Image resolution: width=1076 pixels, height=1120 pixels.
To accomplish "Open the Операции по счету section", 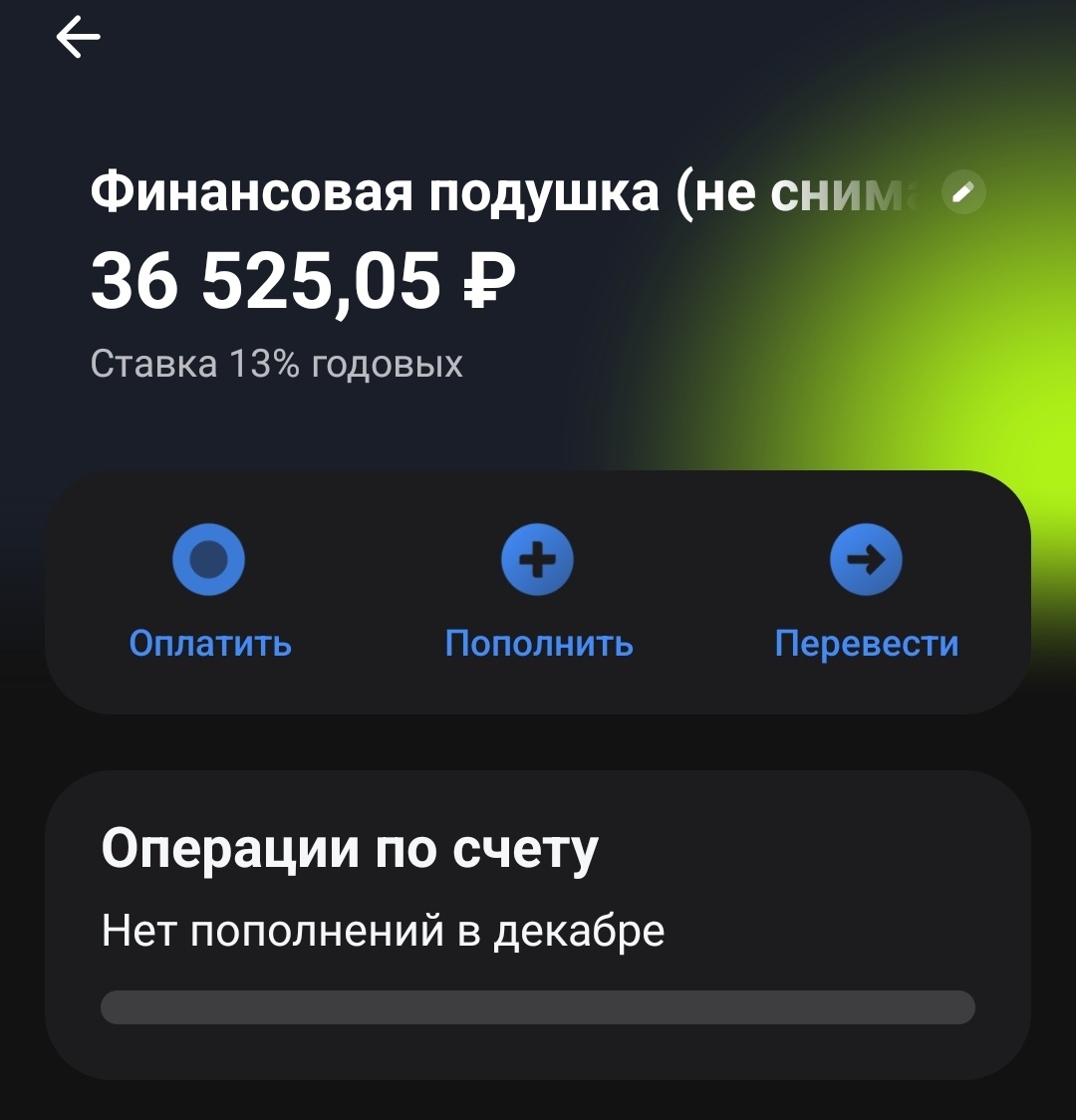I will 351,848.
